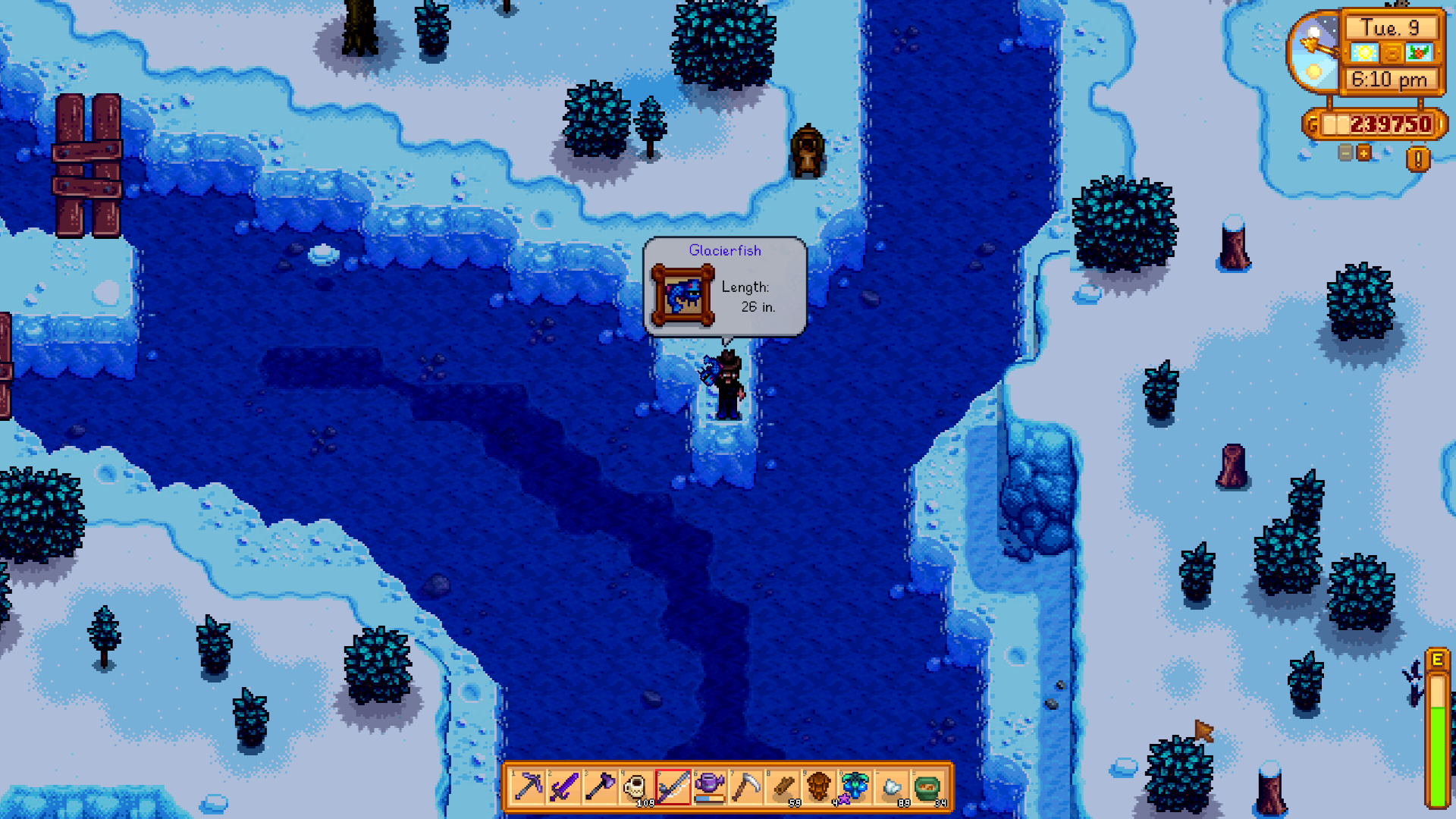Select the coffee stack of 109
Screen dimensions: 1456x819
point(637,787)
